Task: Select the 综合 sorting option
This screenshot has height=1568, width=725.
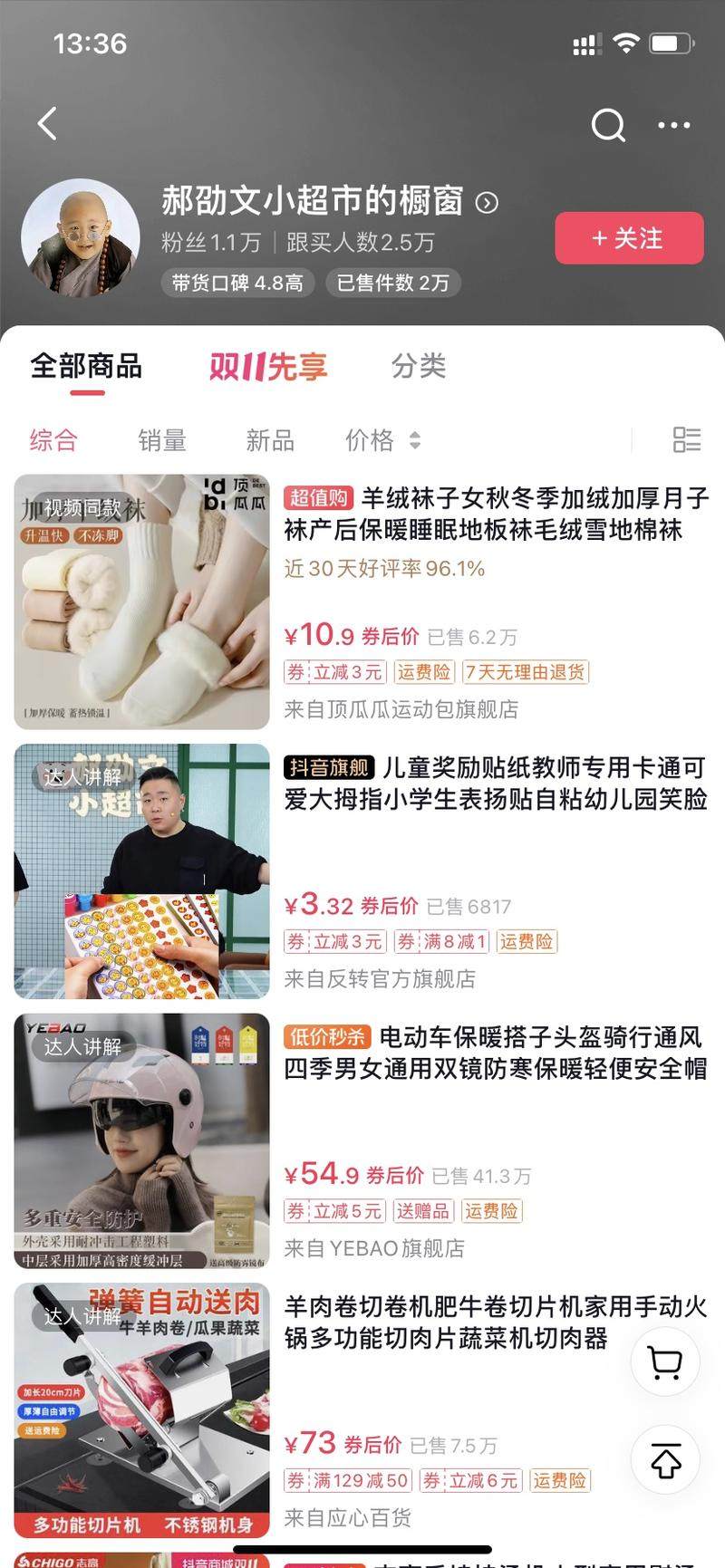Action: (53, 441)
